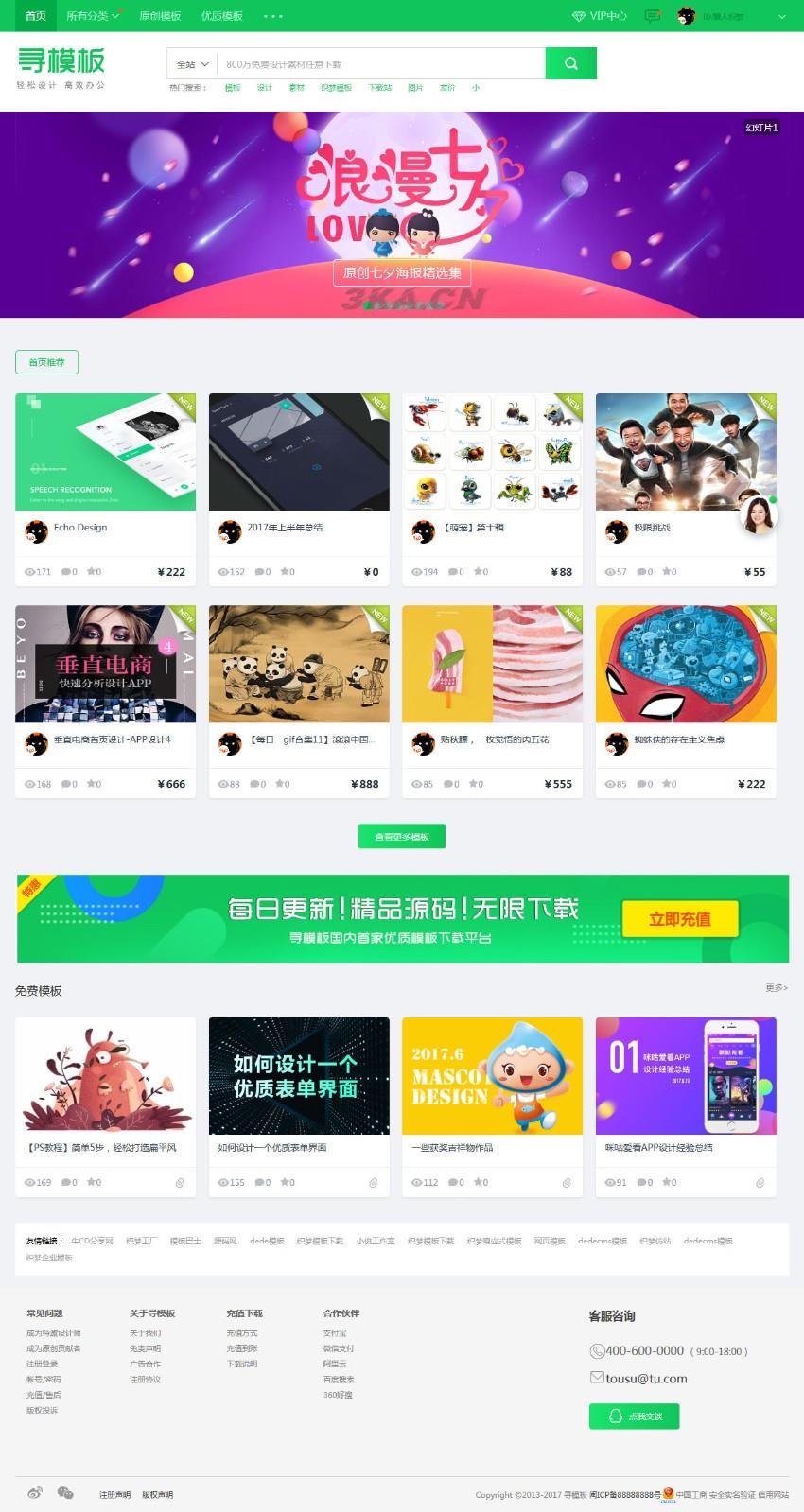Open 更多 free templates link
The height and width of the screenshot is (1512, 804).
(x=776, y=987)
